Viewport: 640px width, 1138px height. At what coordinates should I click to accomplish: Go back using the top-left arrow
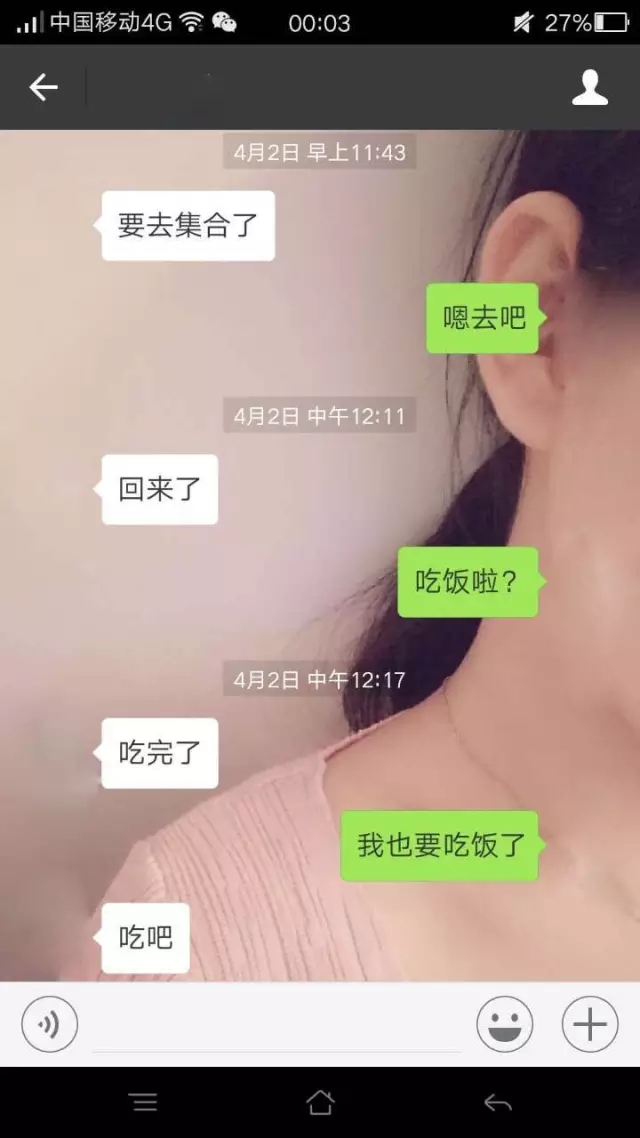[x=43, y=88]
